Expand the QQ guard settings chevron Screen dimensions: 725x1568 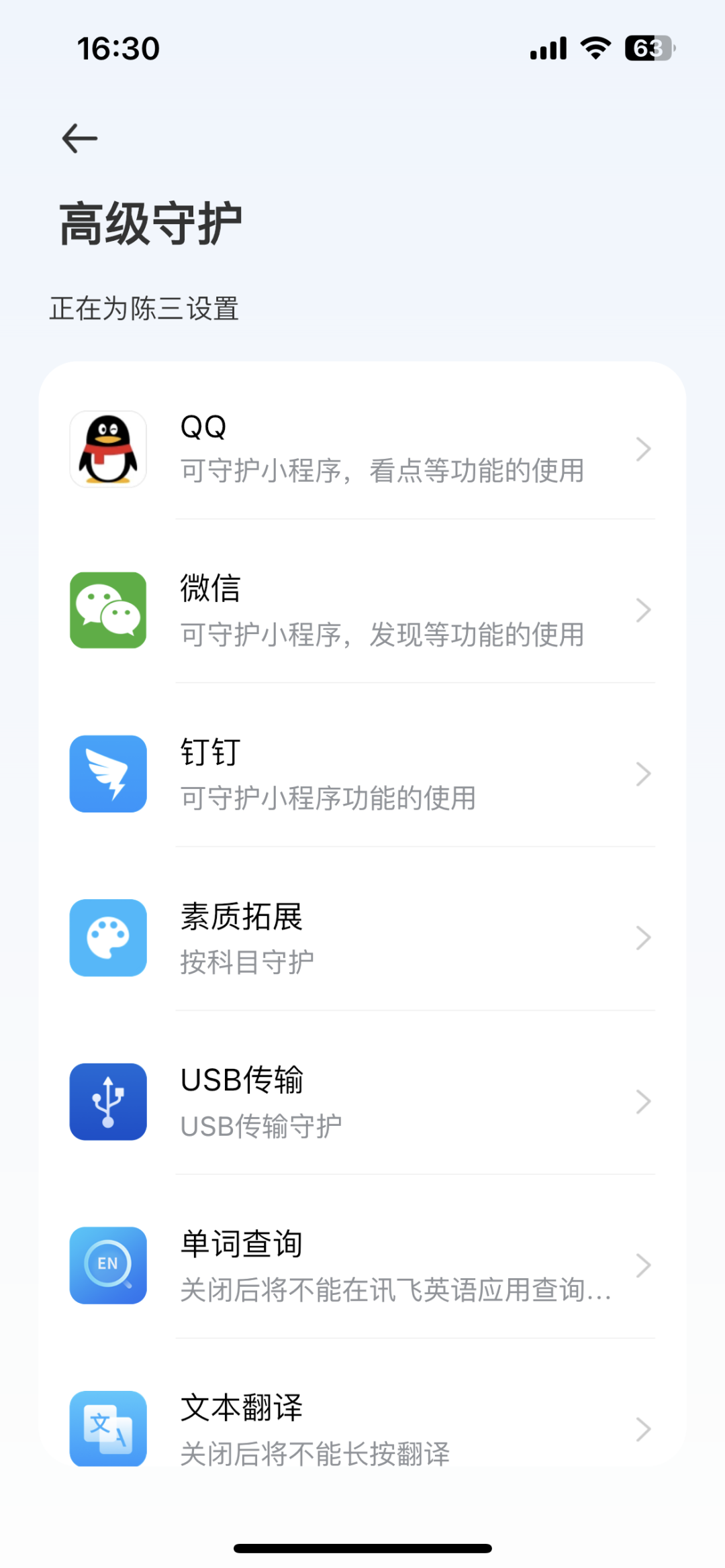[x=642, y=448]
